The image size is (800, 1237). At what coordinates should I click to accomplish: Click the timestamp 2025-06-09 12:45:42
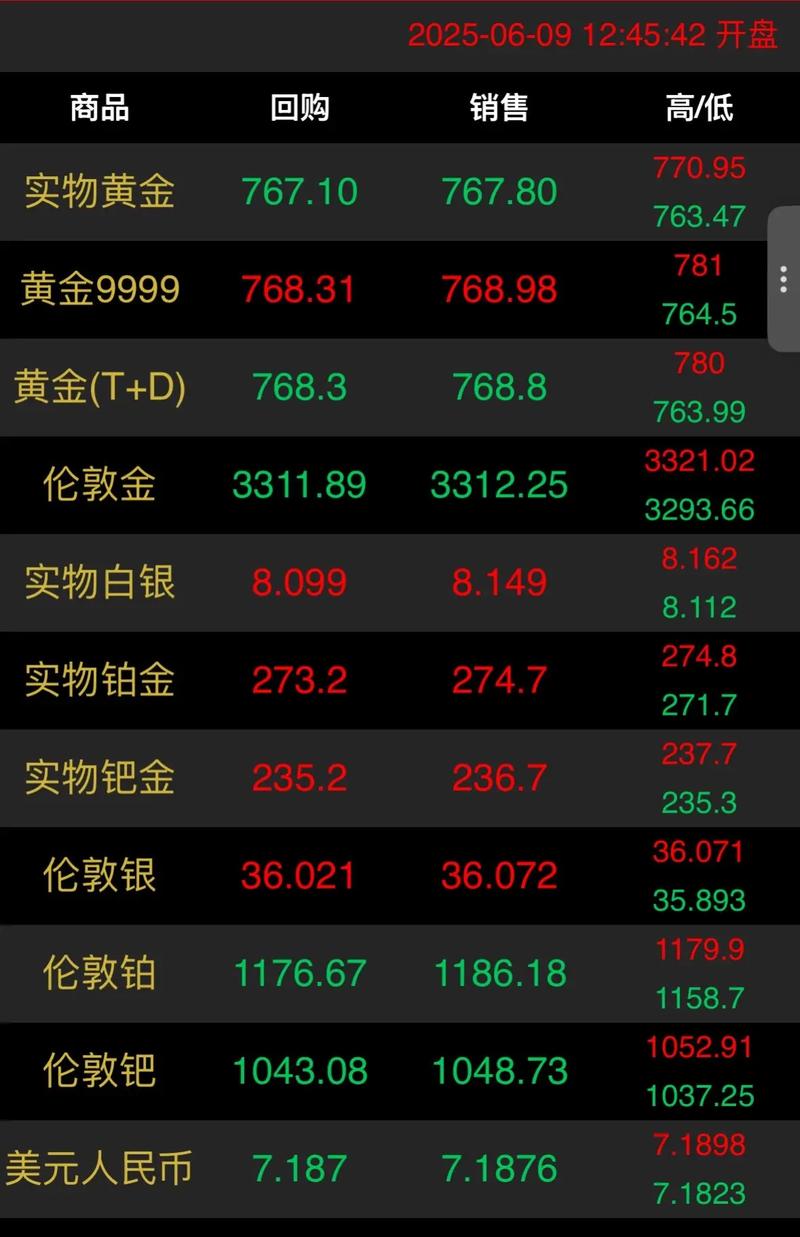(x=557, y=33)
